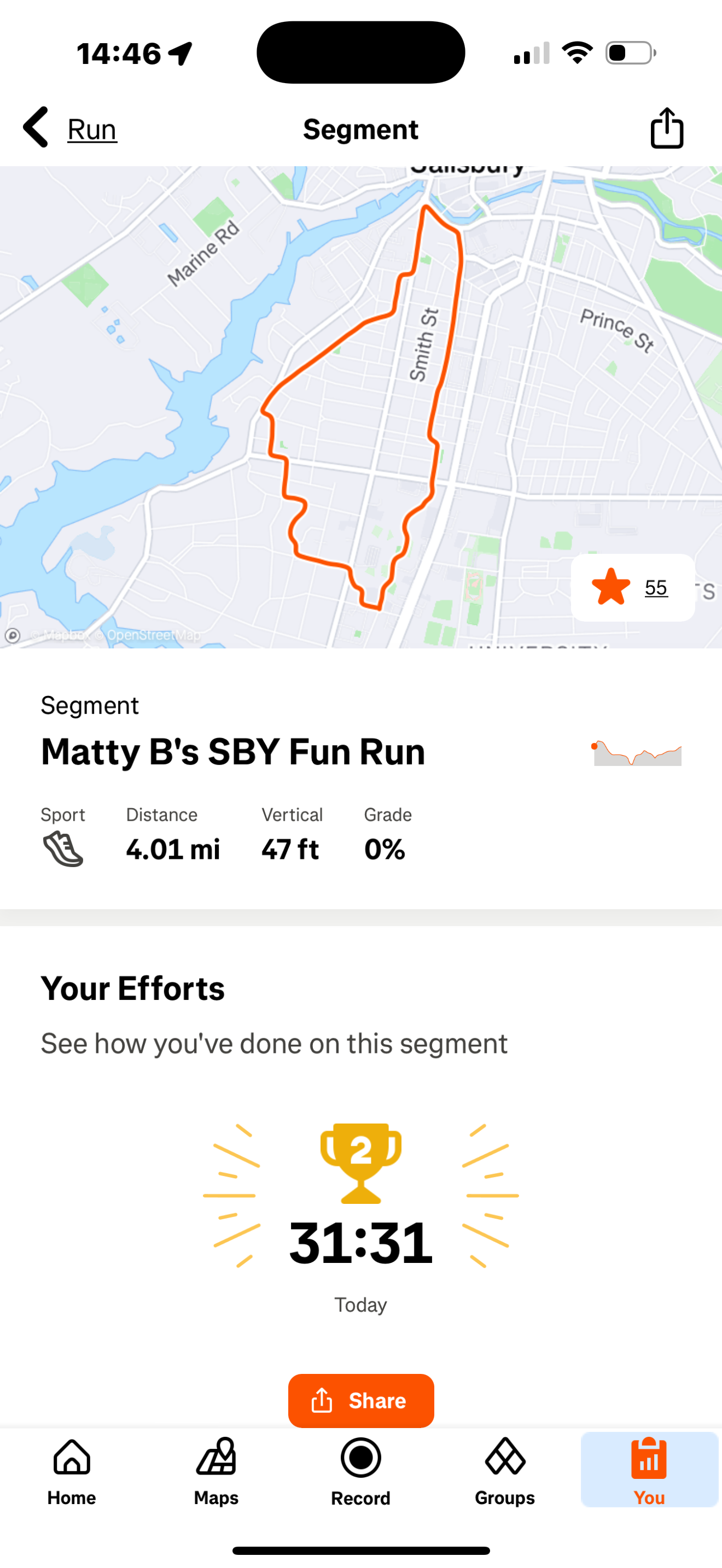Go back to the Run activity
Screen dimensions: 722x1568
[x=70, y=128]
